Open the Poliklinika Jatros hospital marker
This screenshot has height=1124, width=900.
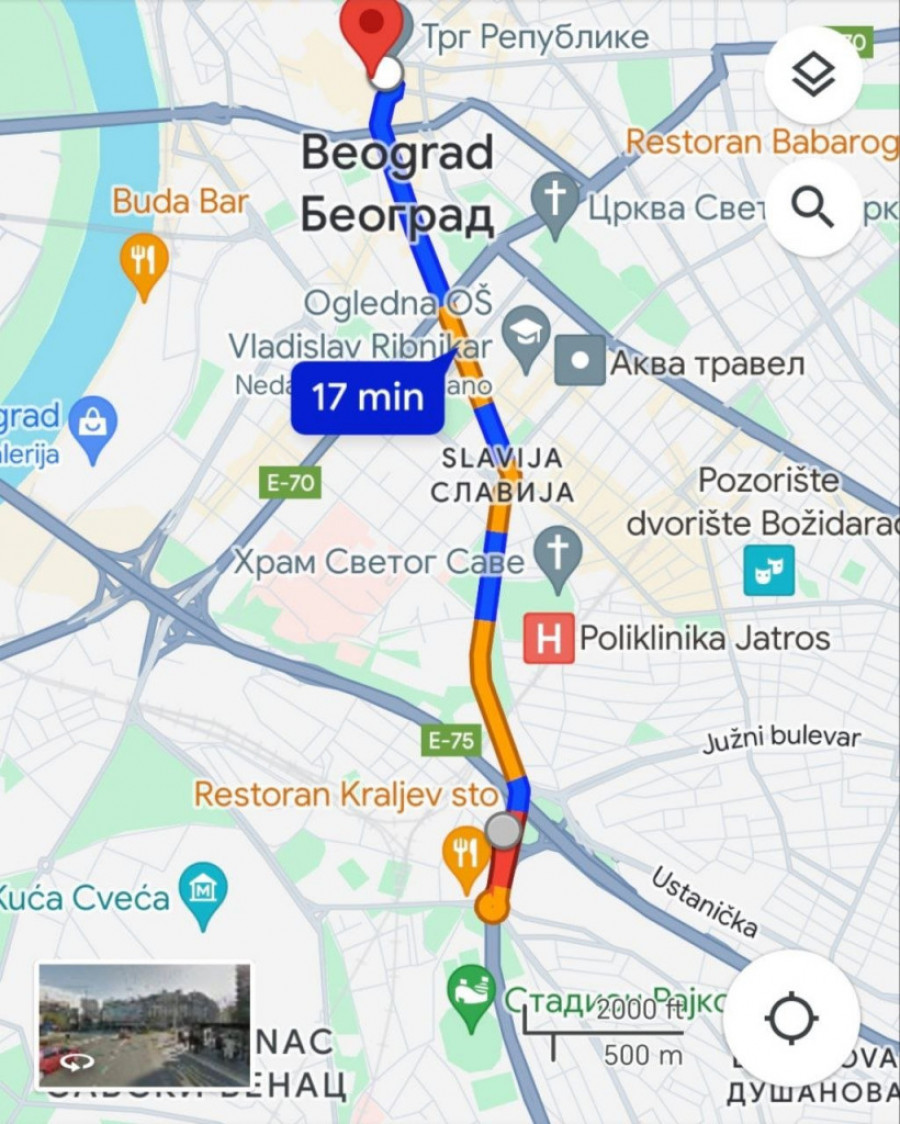pyautogui.click(x=549, y=639)
